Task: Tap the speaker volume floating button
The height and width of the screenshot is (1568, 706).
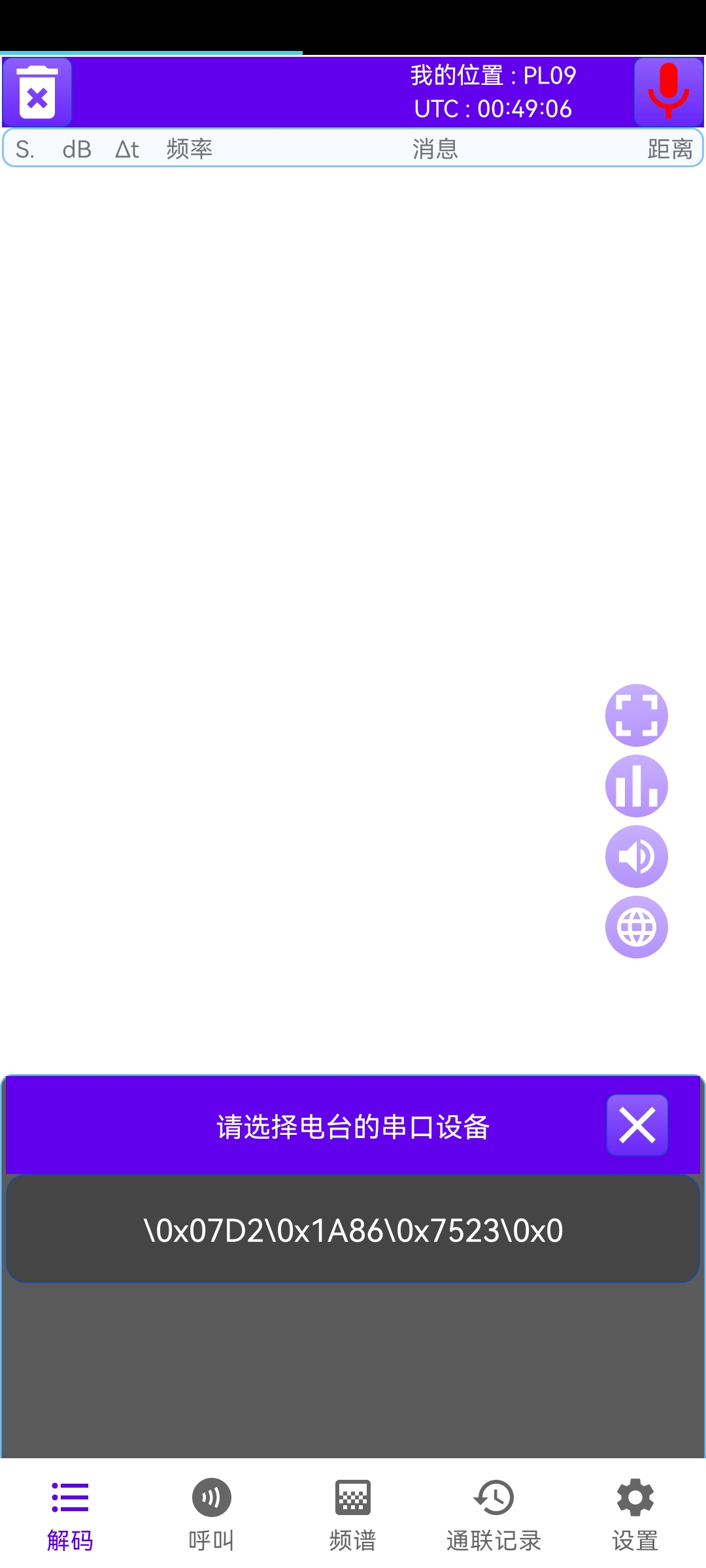Action: click(636, 857)
